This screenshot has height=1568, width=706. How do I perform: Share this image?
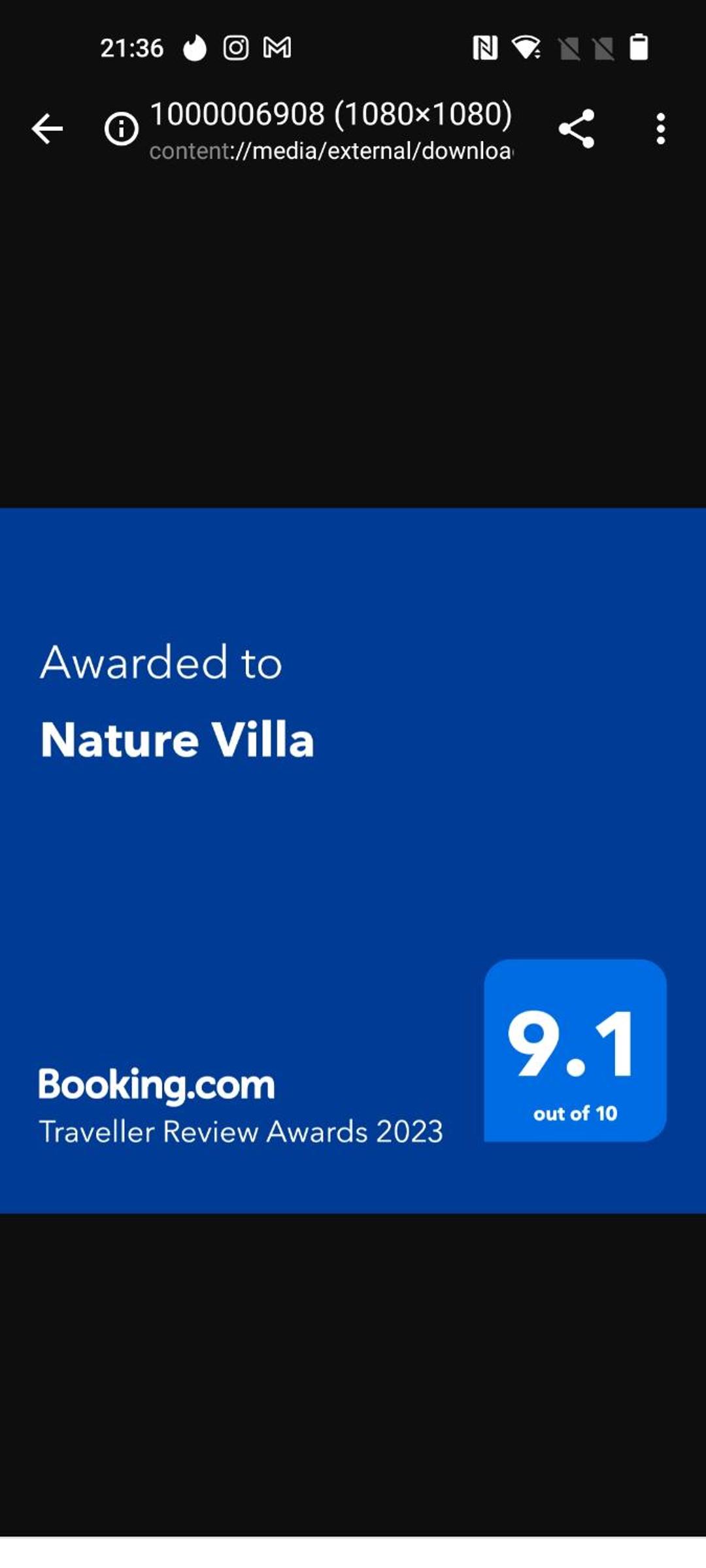click(x=577, y=129)
